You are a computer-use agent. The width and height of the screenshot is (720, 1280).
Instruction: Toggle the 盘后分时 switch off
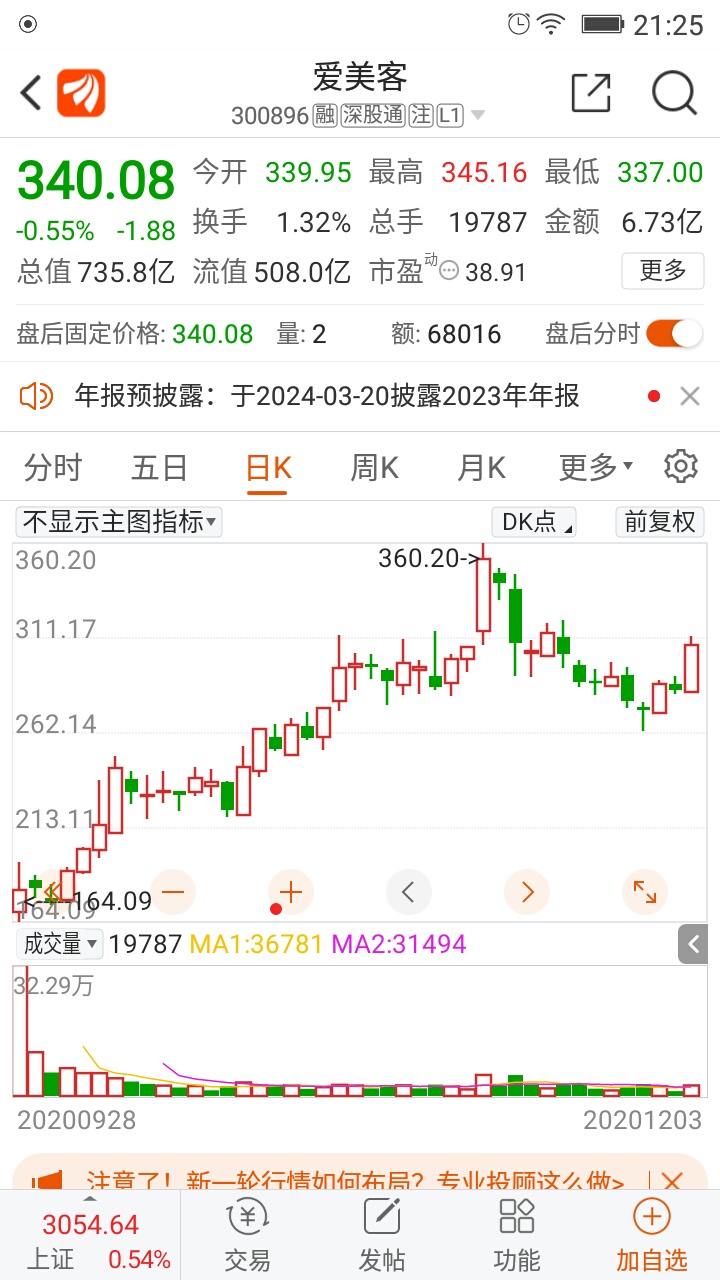(x=673, y=334)
